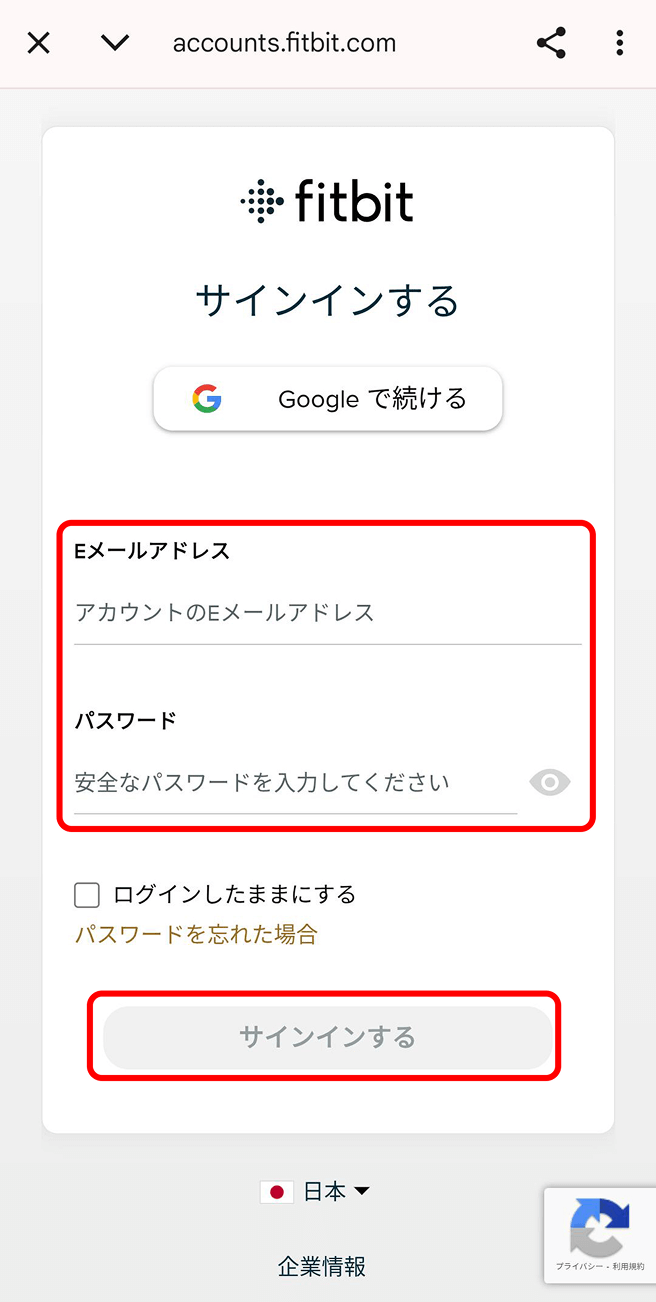Image resolution: width=656 pixels, height=1302 pixels.
Task: Expand the page info chevron beside the URL
Action: coord(115,43)
